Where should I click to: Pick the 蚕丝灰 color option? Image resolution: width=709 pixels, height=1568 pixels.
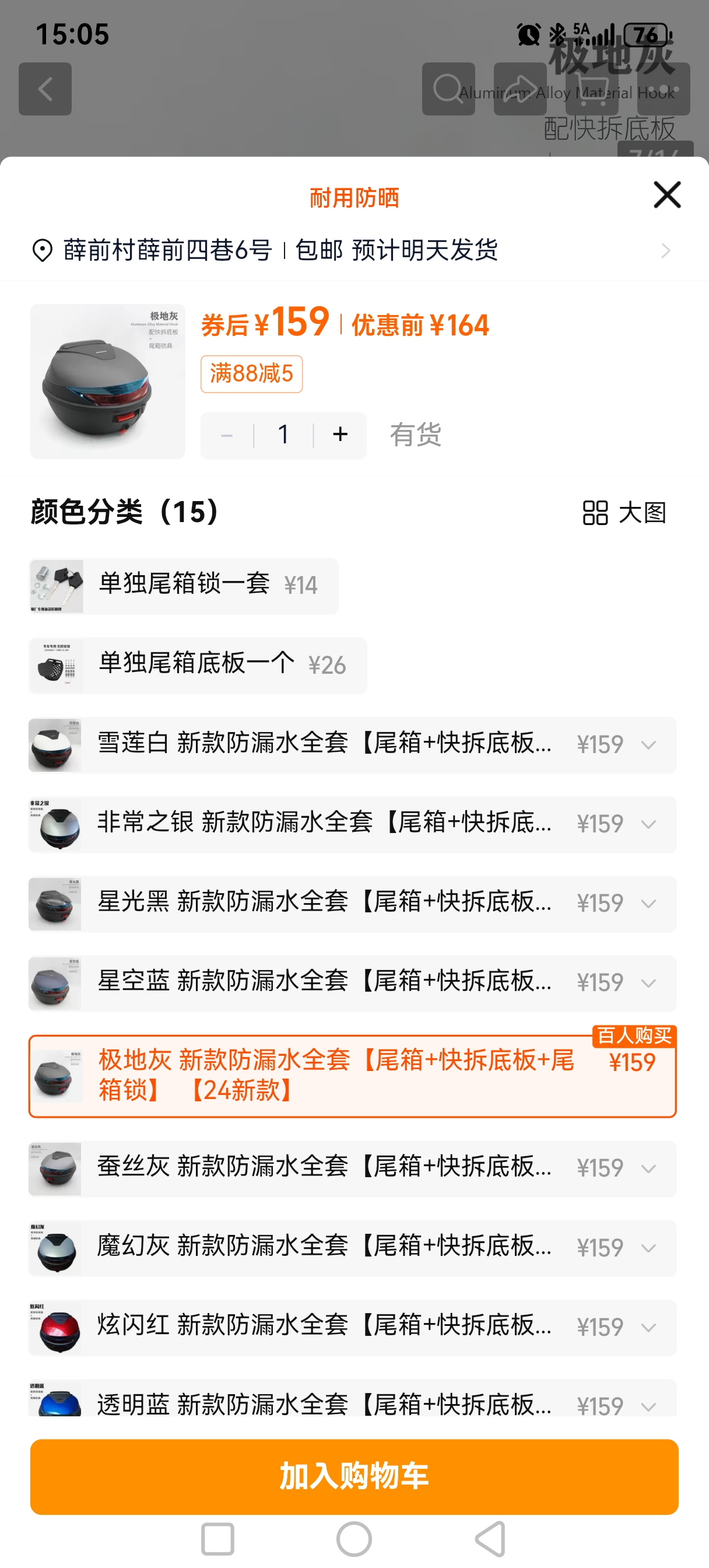tap(352, 1168)
